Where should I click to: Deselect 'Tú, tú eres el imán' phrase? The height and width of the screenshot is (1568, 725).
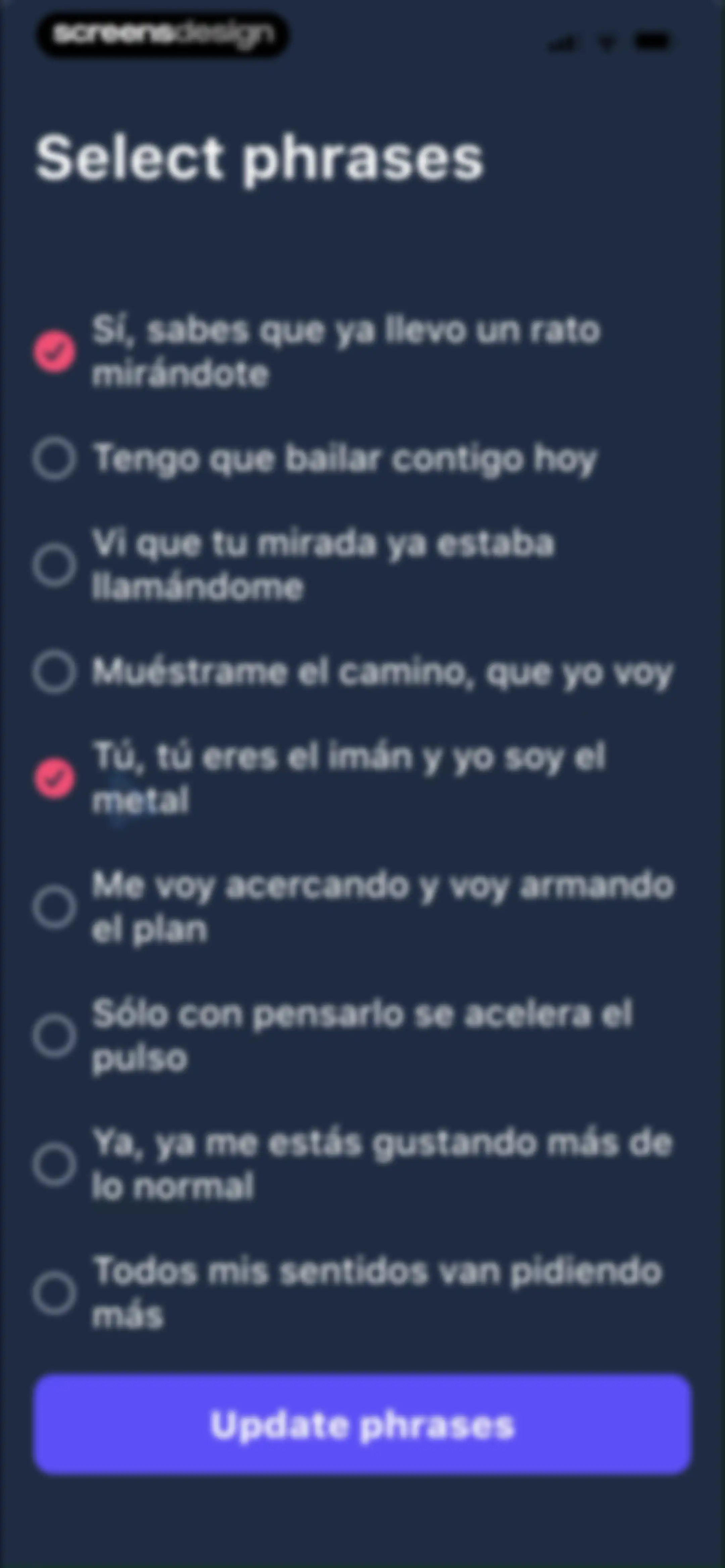click(x=55, y=778)
